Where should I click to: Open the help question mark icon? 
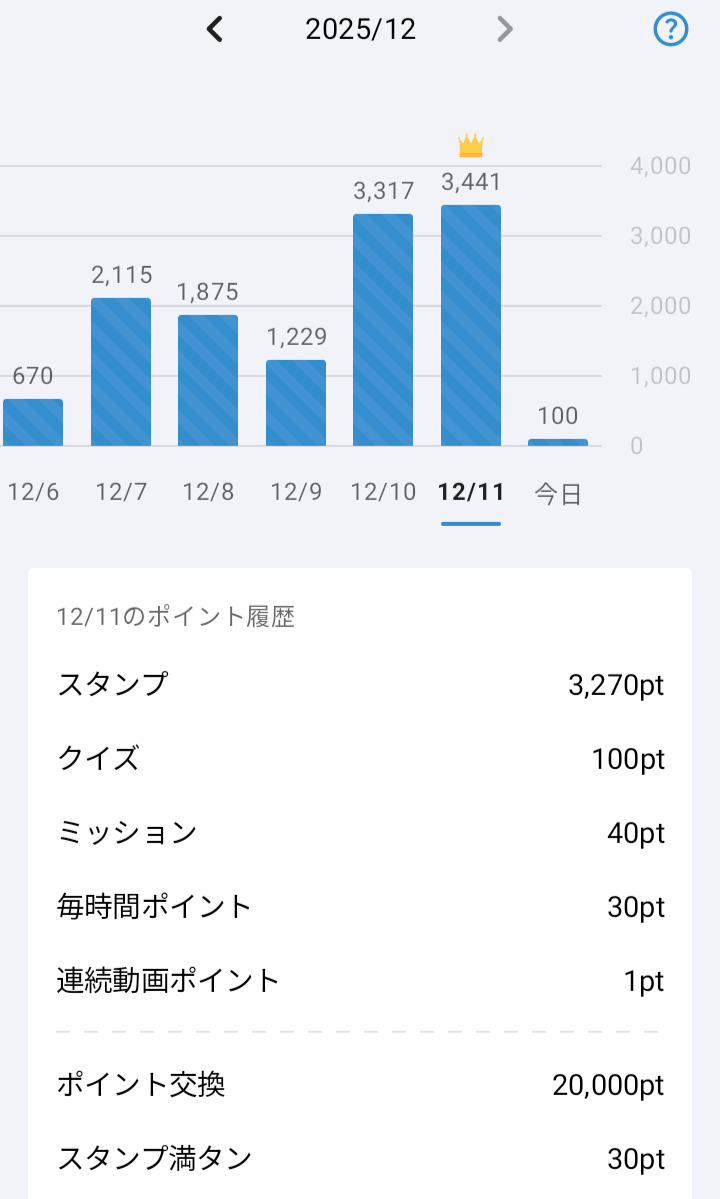tap(671, 30)
